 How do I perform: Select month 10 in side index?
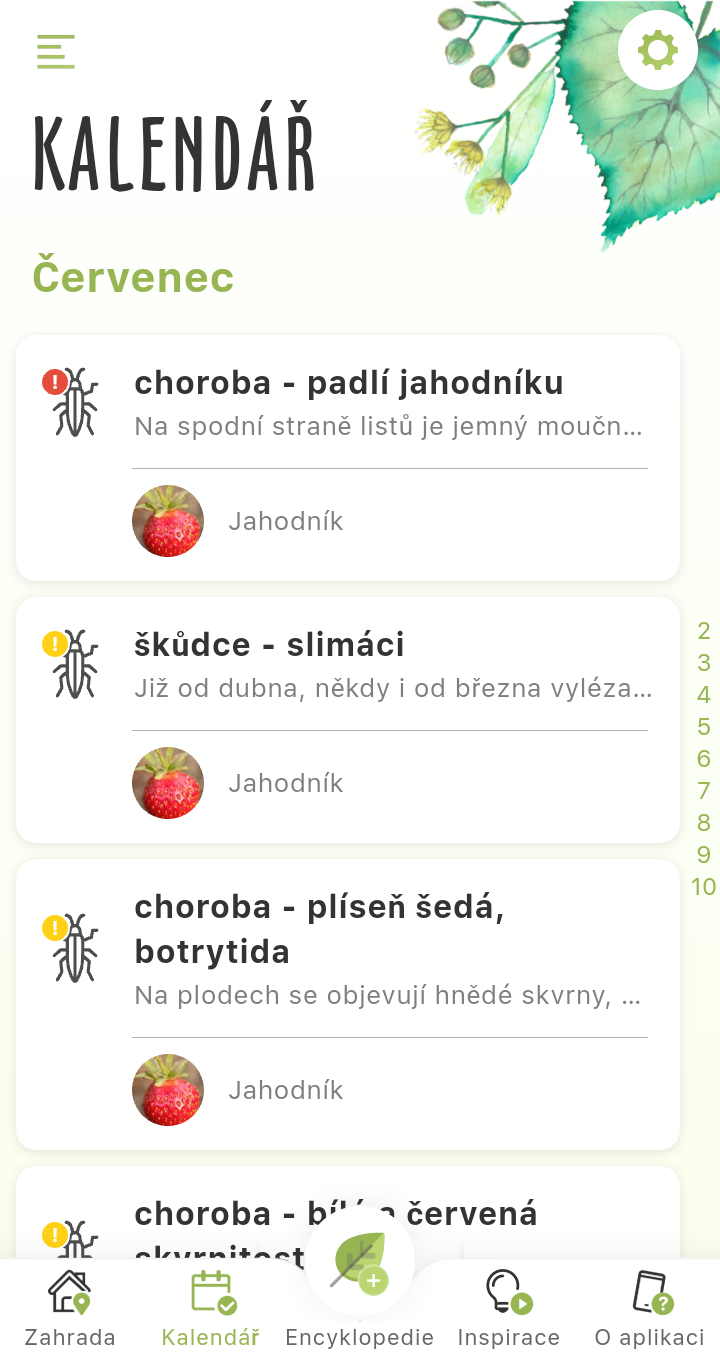click(704, 887)
